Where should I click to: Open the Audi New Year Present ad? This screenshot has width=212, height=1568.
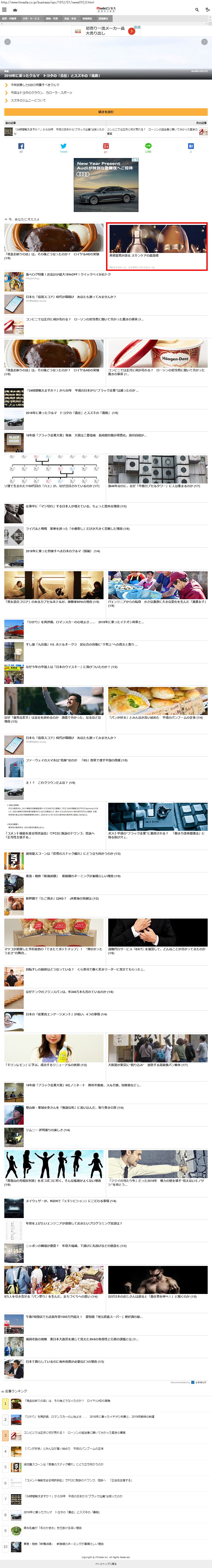click(x=106, y=186)
